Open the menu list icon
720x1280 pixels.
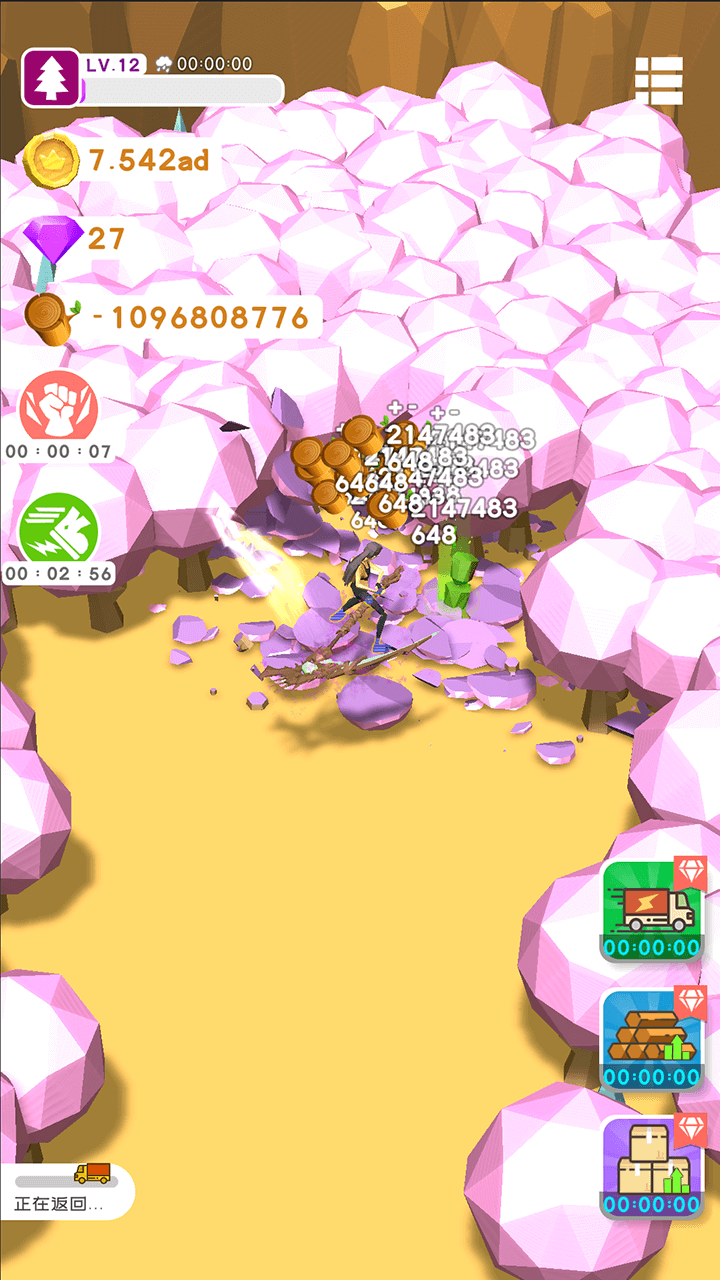659,81
